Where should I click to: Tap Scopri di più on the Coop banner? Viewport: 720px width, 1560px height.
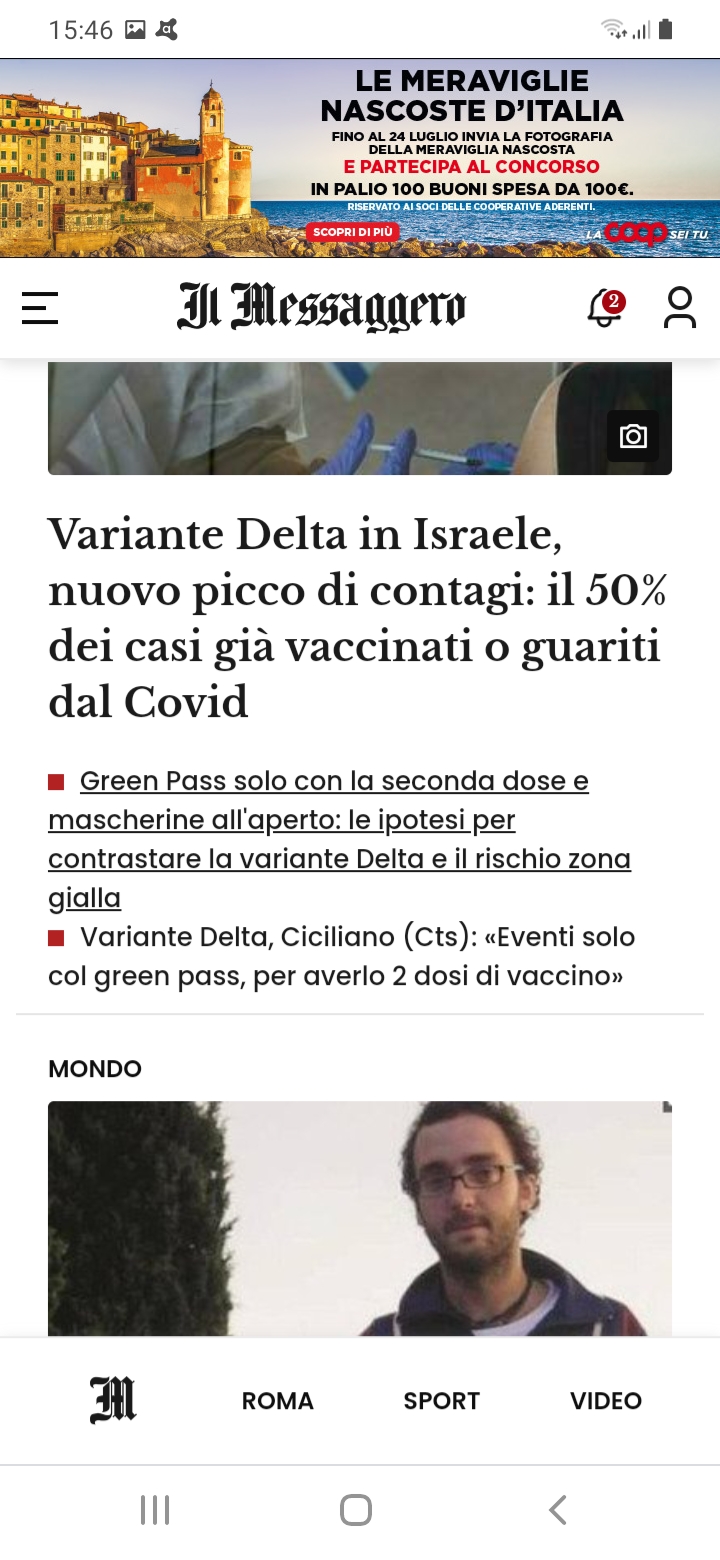(352, 232)
